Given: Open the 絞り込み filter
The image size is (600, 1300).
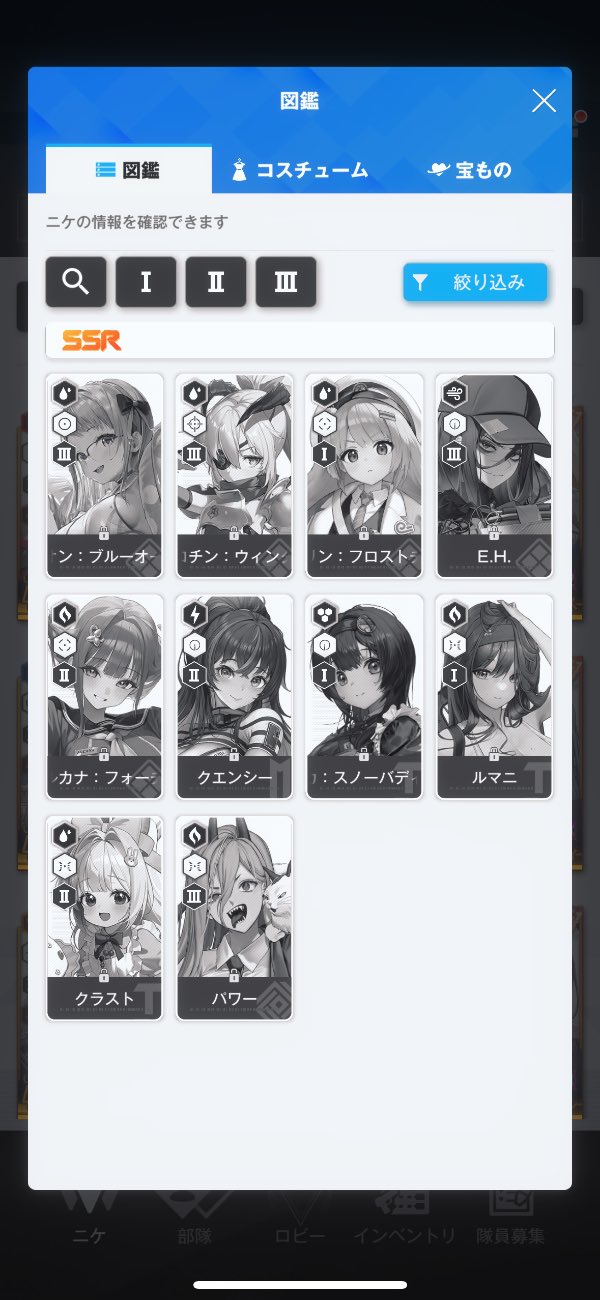Looking at the screenshot, I should pos(475,282).
